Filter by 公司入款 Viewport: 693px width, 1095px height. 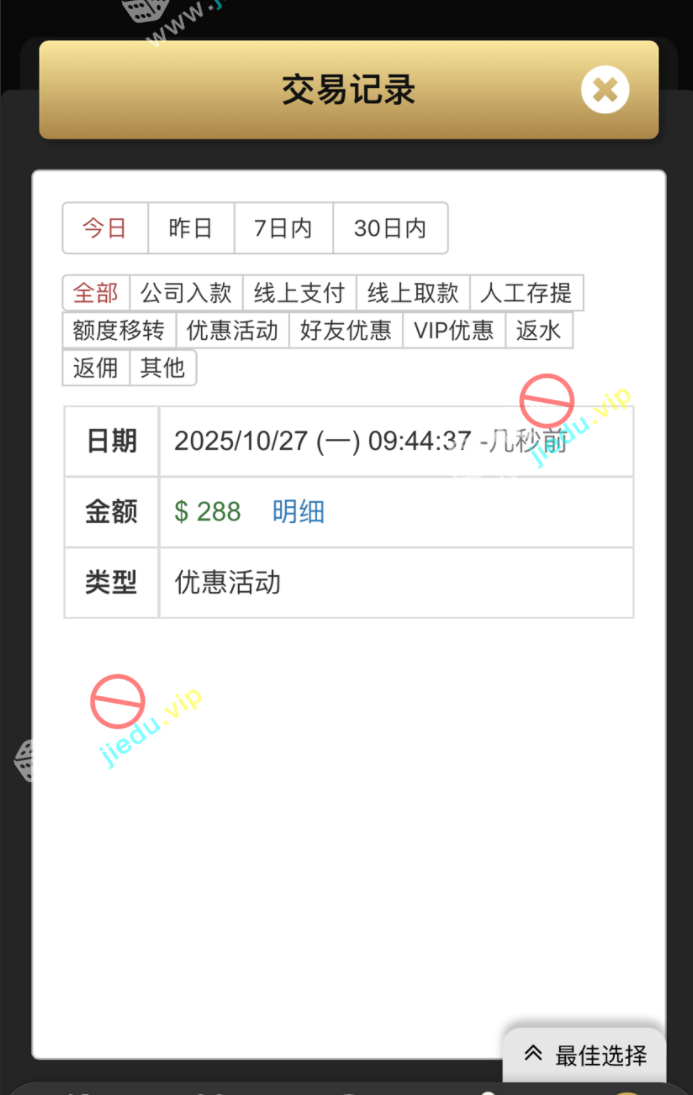click(x=186, y=293)
